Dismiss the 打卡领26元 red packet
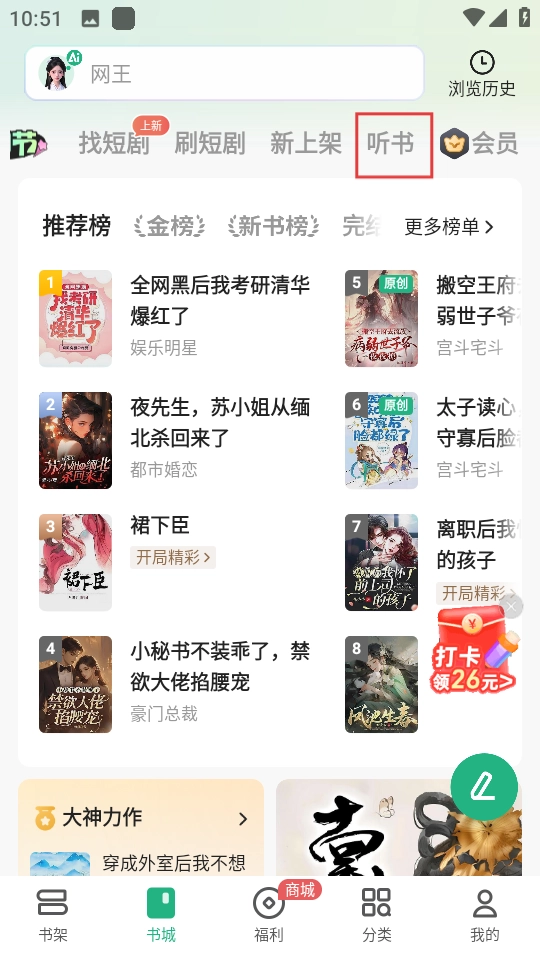This screenshot has height=960, width=540. point(511,607)
